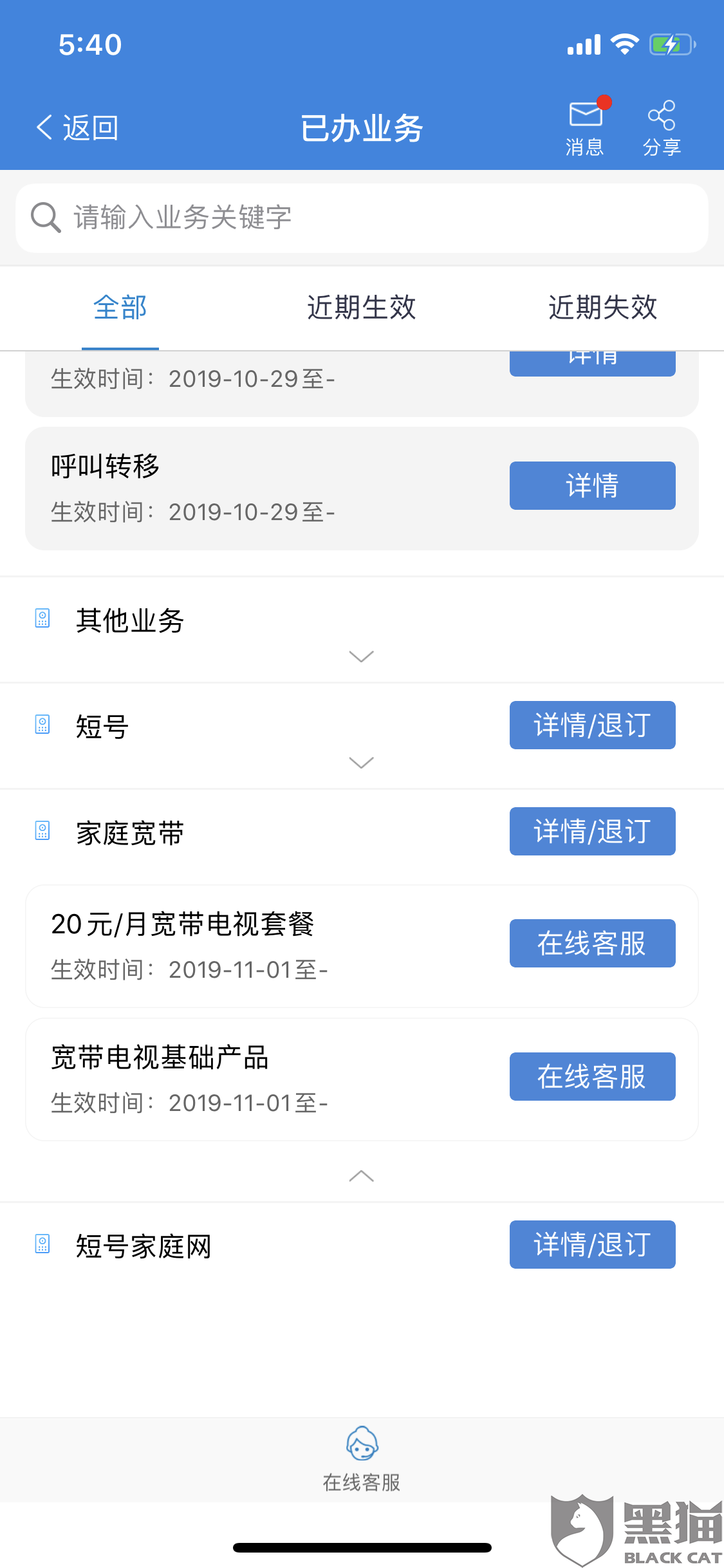Contact 在线客服 for 20元/月宽带电视套餐
The height and width of the screenshot is (1568, 724).
point(592,943)
